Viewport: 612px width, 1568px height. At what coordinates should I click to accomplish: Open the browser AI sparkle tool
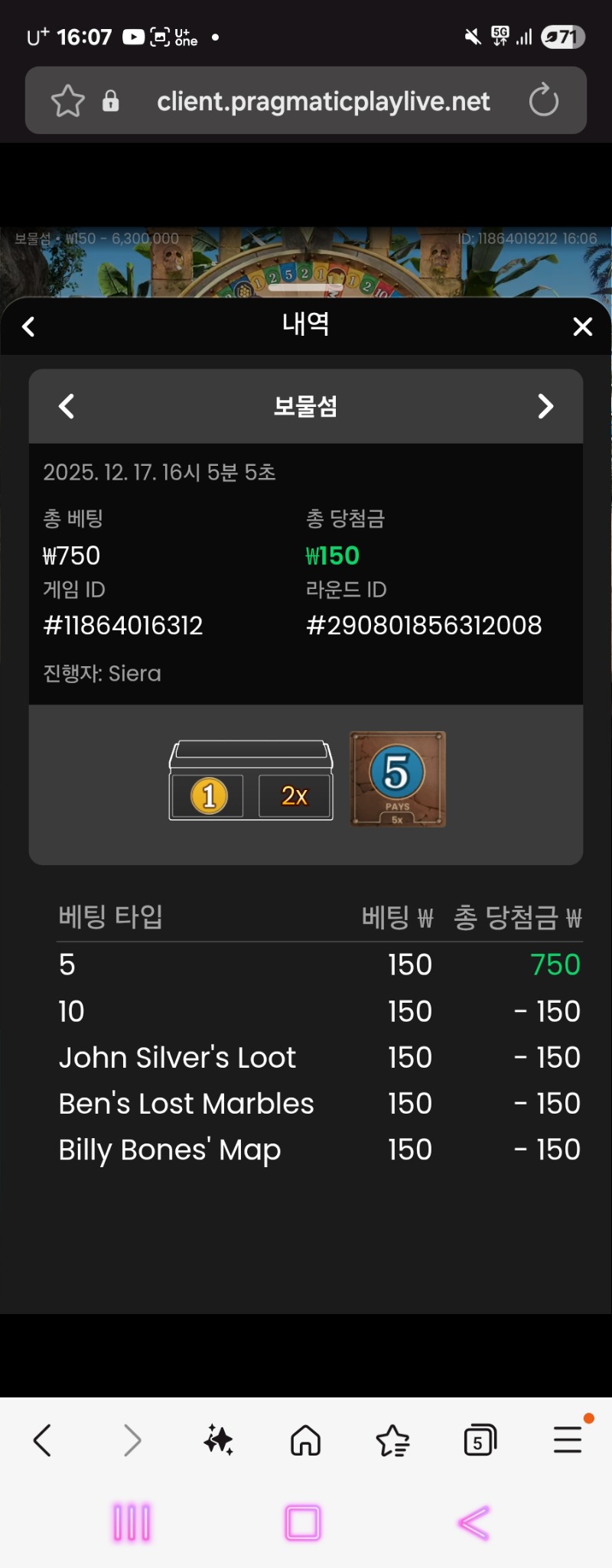coord(219,1440)
